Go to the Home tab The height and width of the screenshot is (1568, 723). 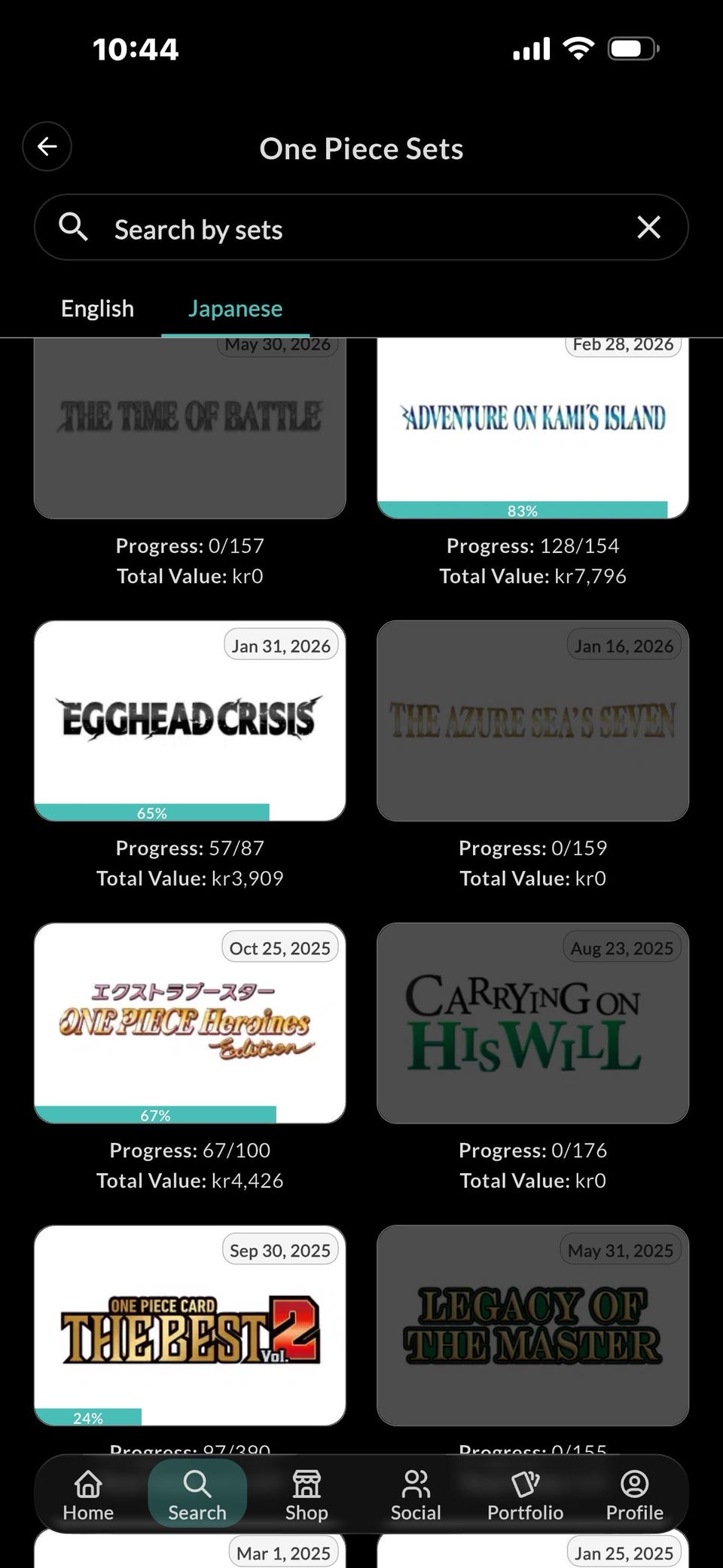(x=88, y=1495)
